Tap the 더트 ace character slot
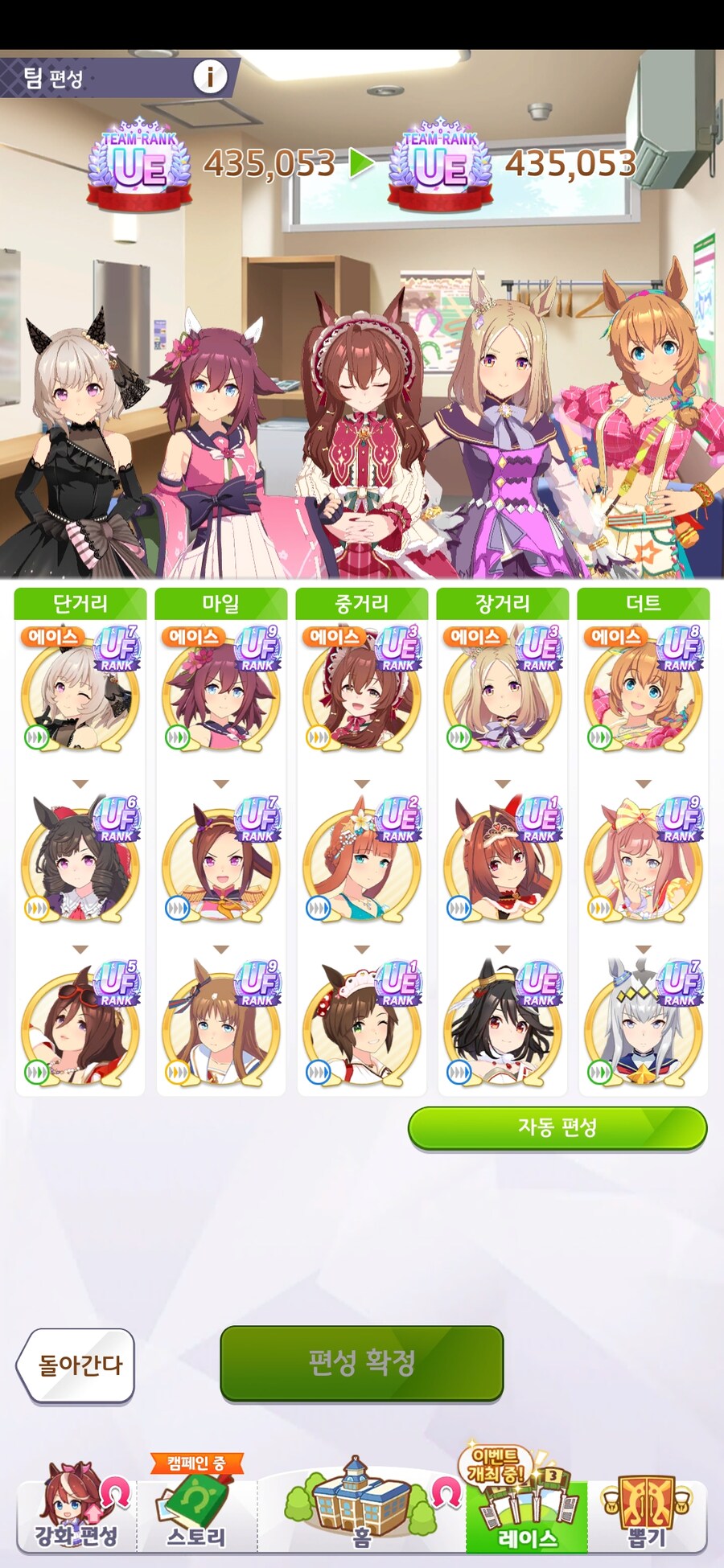Viewport: 724px width, 1568px height. (x=643, y=693)
